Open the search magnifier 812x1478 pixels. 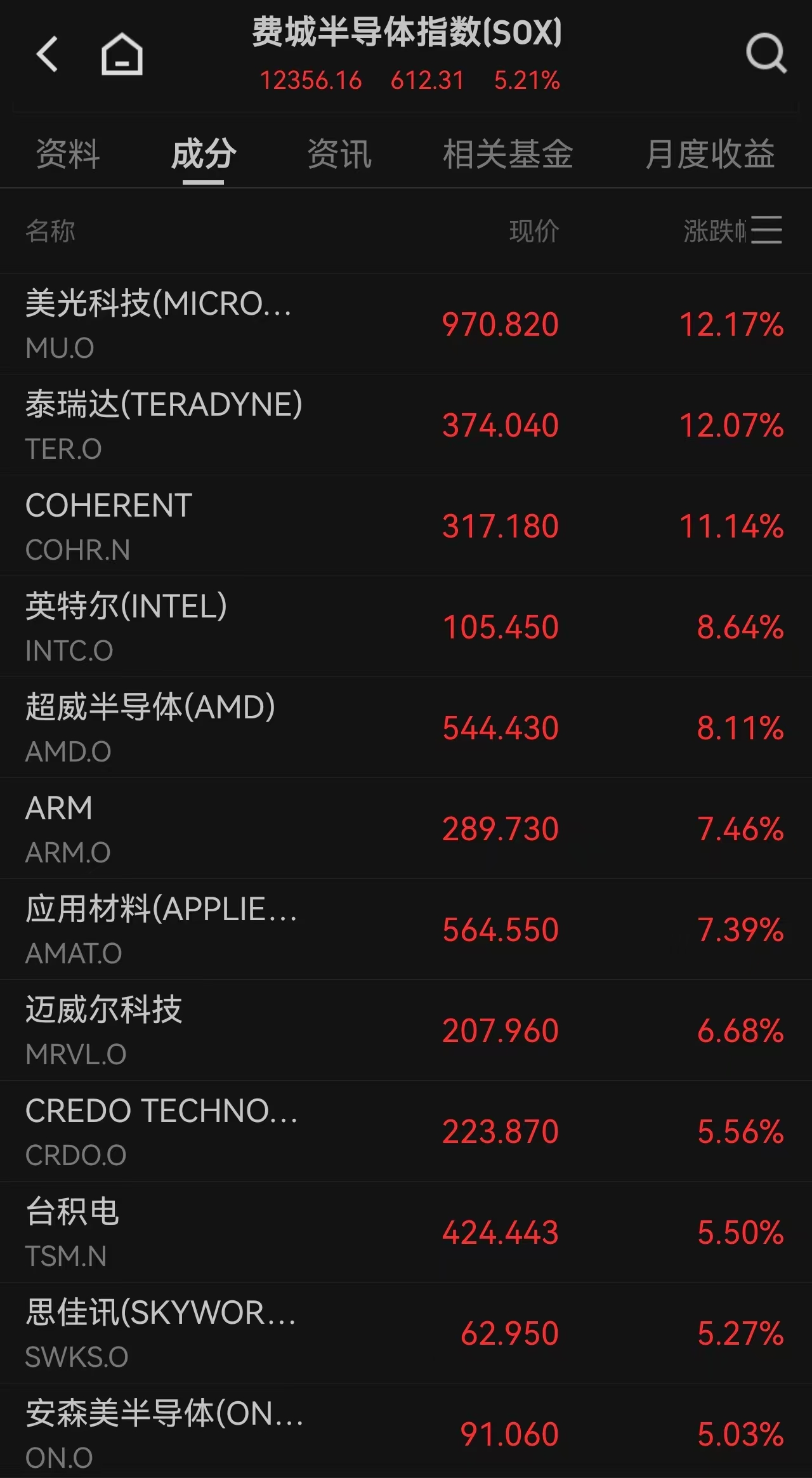click(x=766, y=53)
